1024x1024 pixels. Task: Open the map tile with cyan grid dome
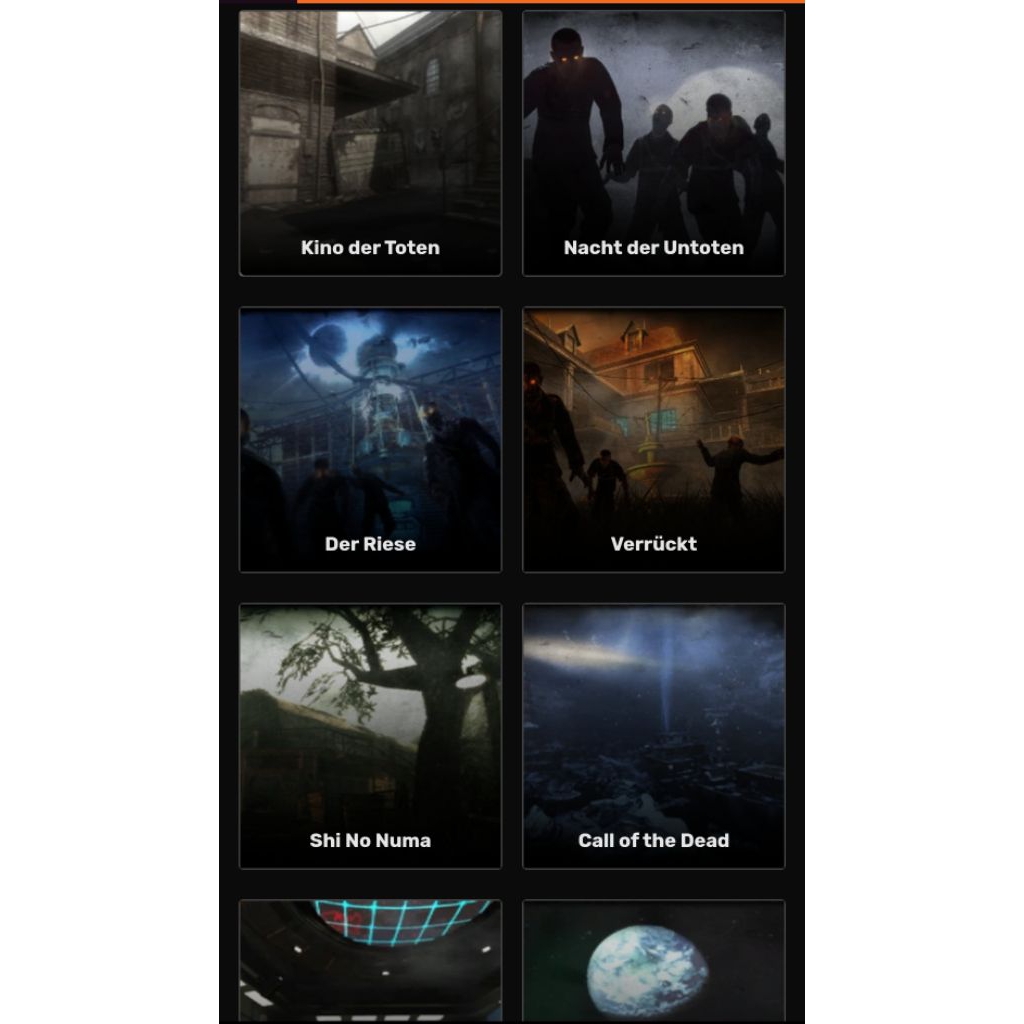(x=370, y=962)
